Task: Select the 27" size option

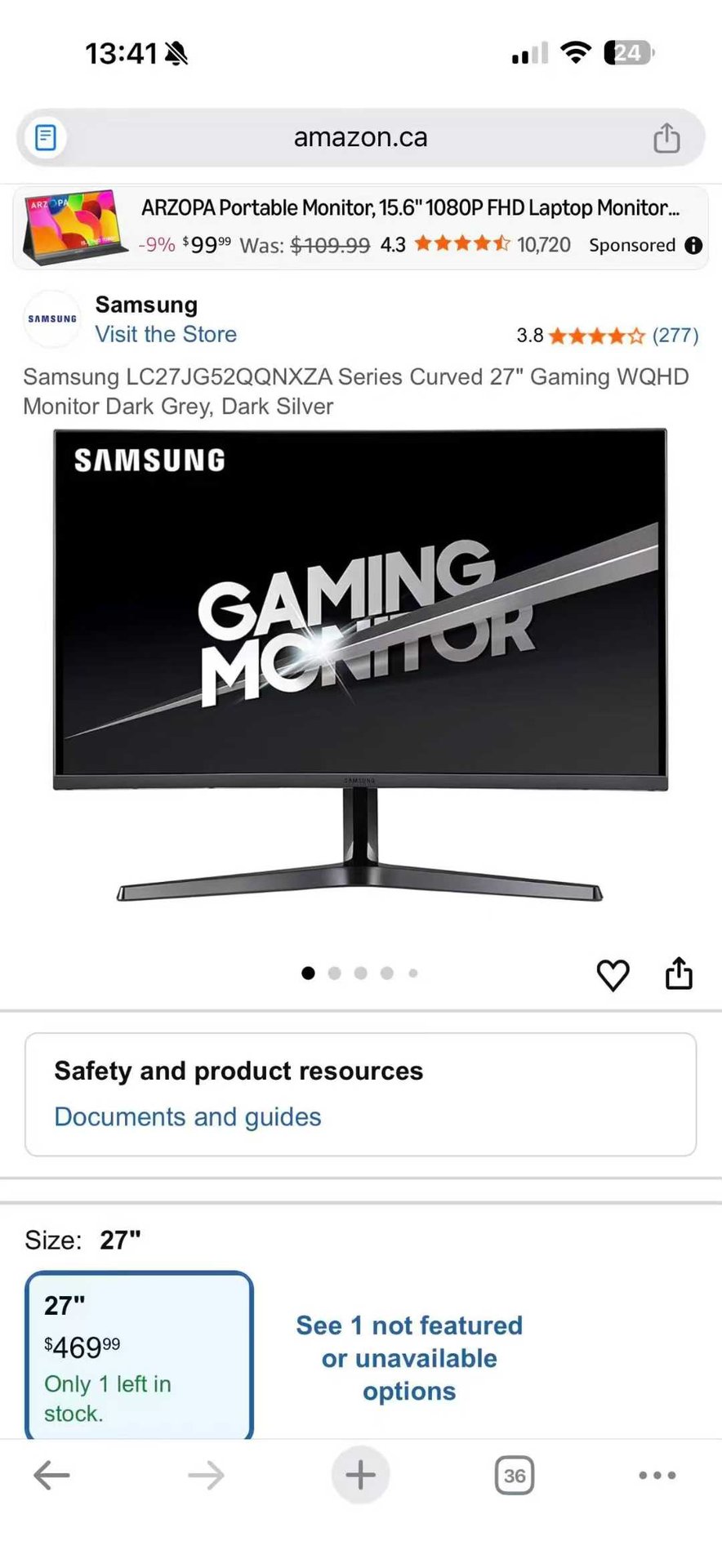Action: pos(140,1354)
